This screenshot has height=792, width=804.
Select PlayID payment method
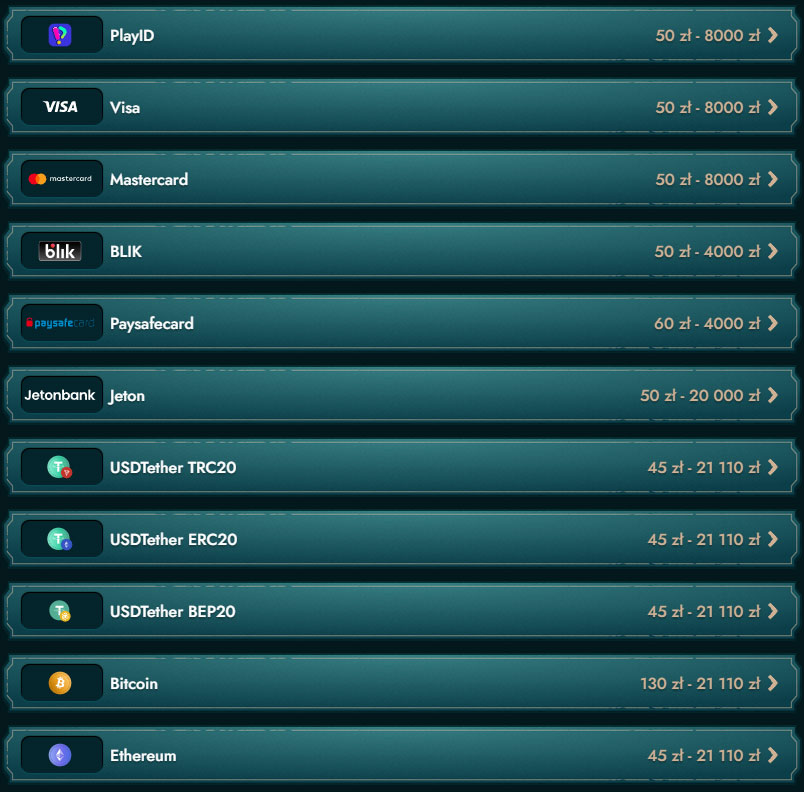coord(400,35)
